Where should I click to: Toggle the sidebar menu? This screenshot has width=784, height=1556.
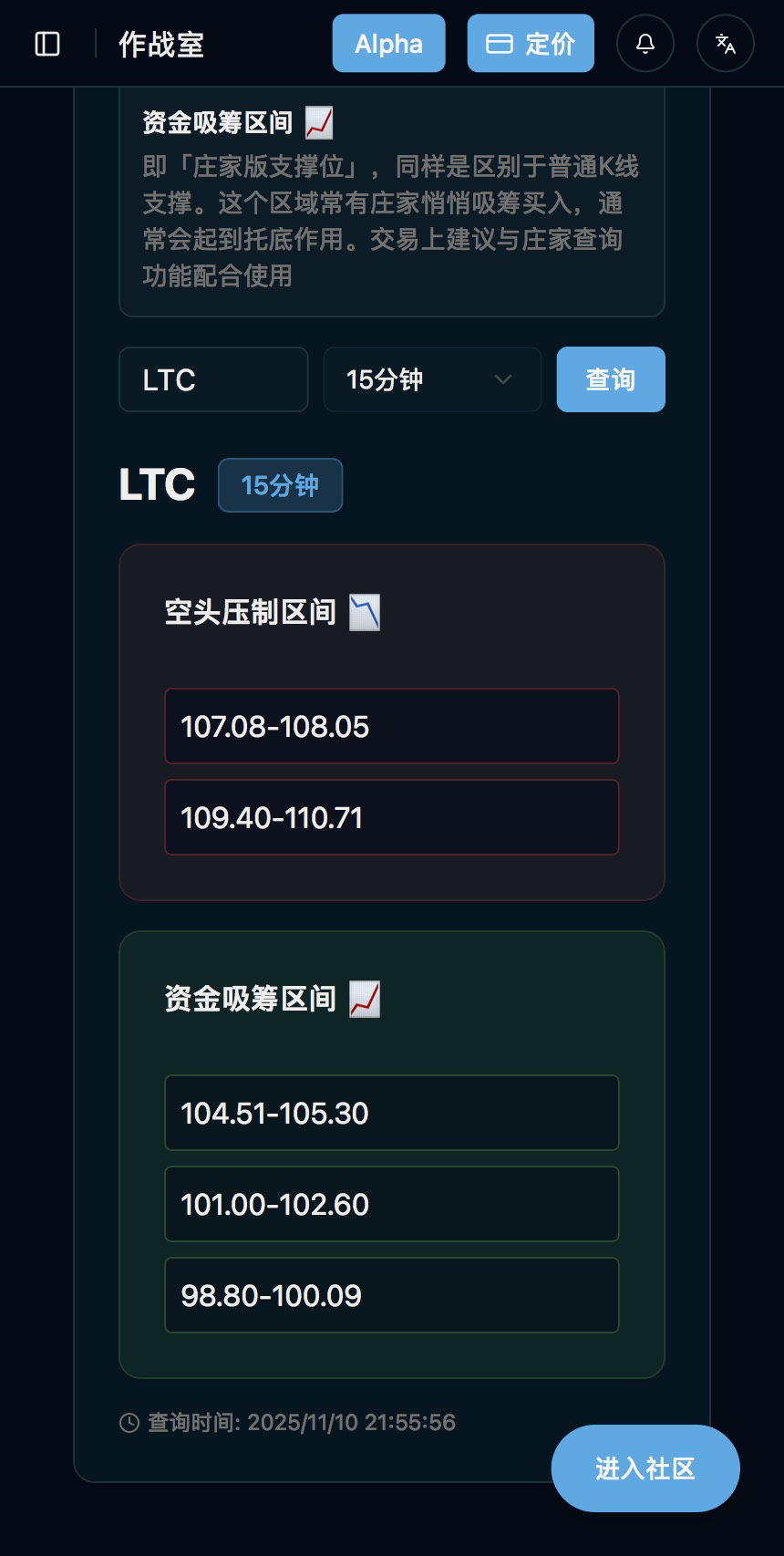[x=47, y=44]
